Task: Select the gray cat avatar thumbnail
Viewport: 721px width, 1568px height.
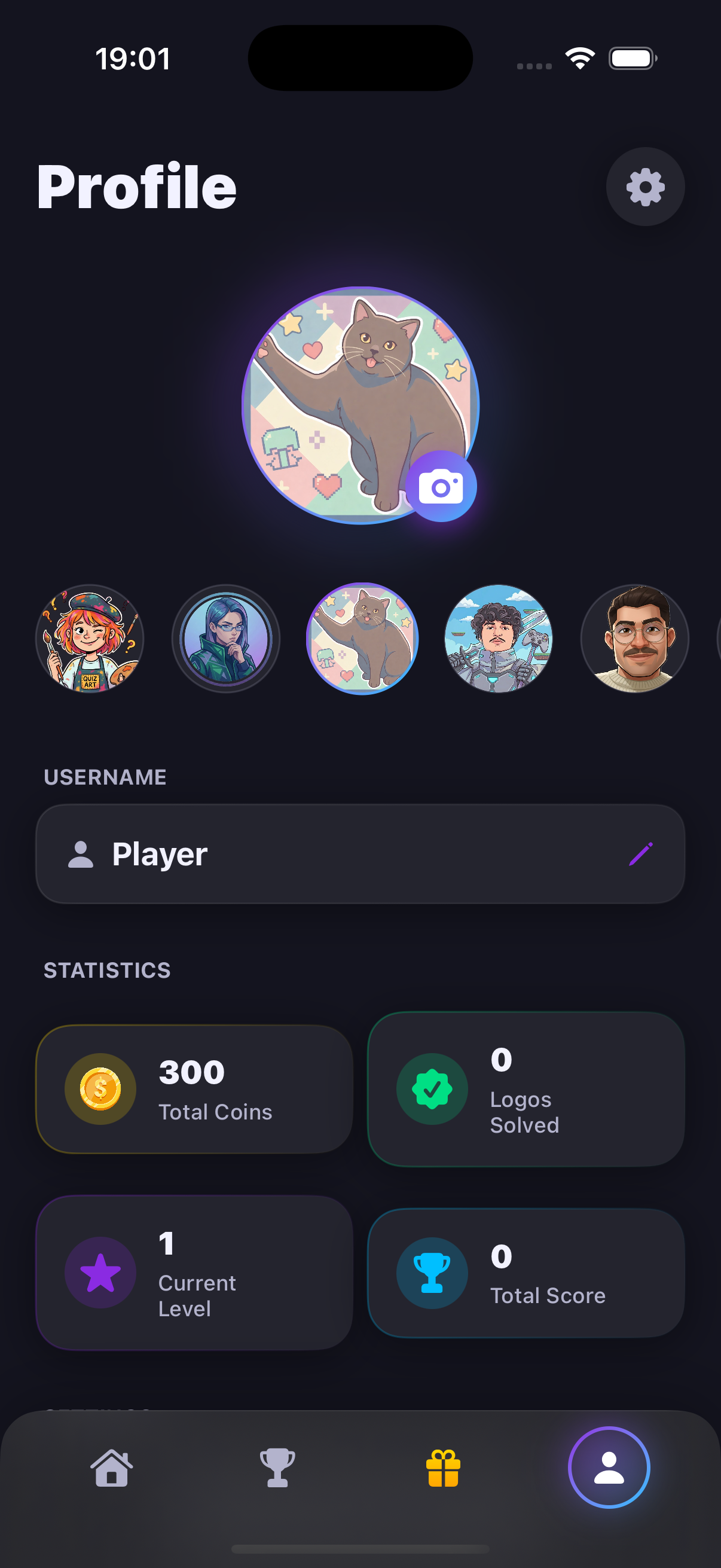Action: [362, 639]
